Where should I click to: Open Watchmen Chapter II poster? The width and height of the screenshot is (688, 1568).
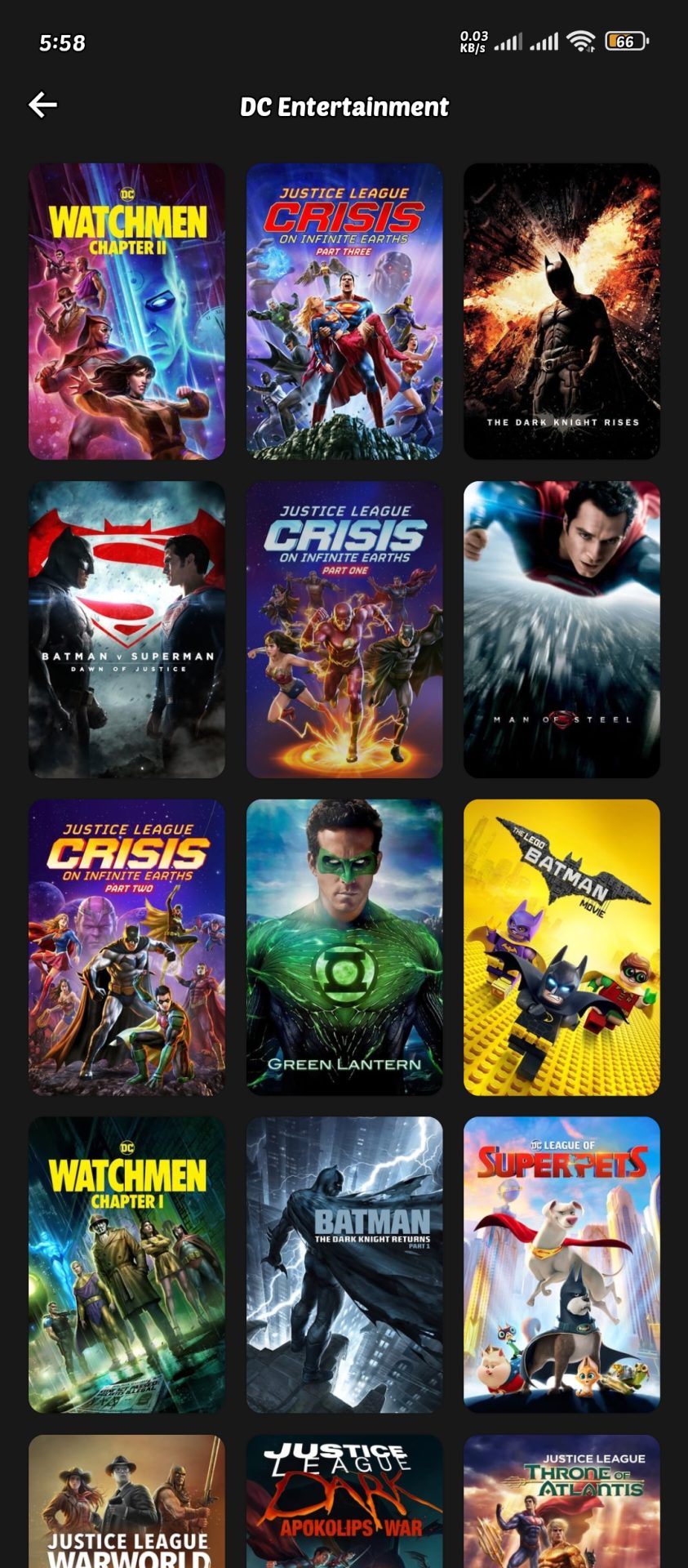coord(127,311)
